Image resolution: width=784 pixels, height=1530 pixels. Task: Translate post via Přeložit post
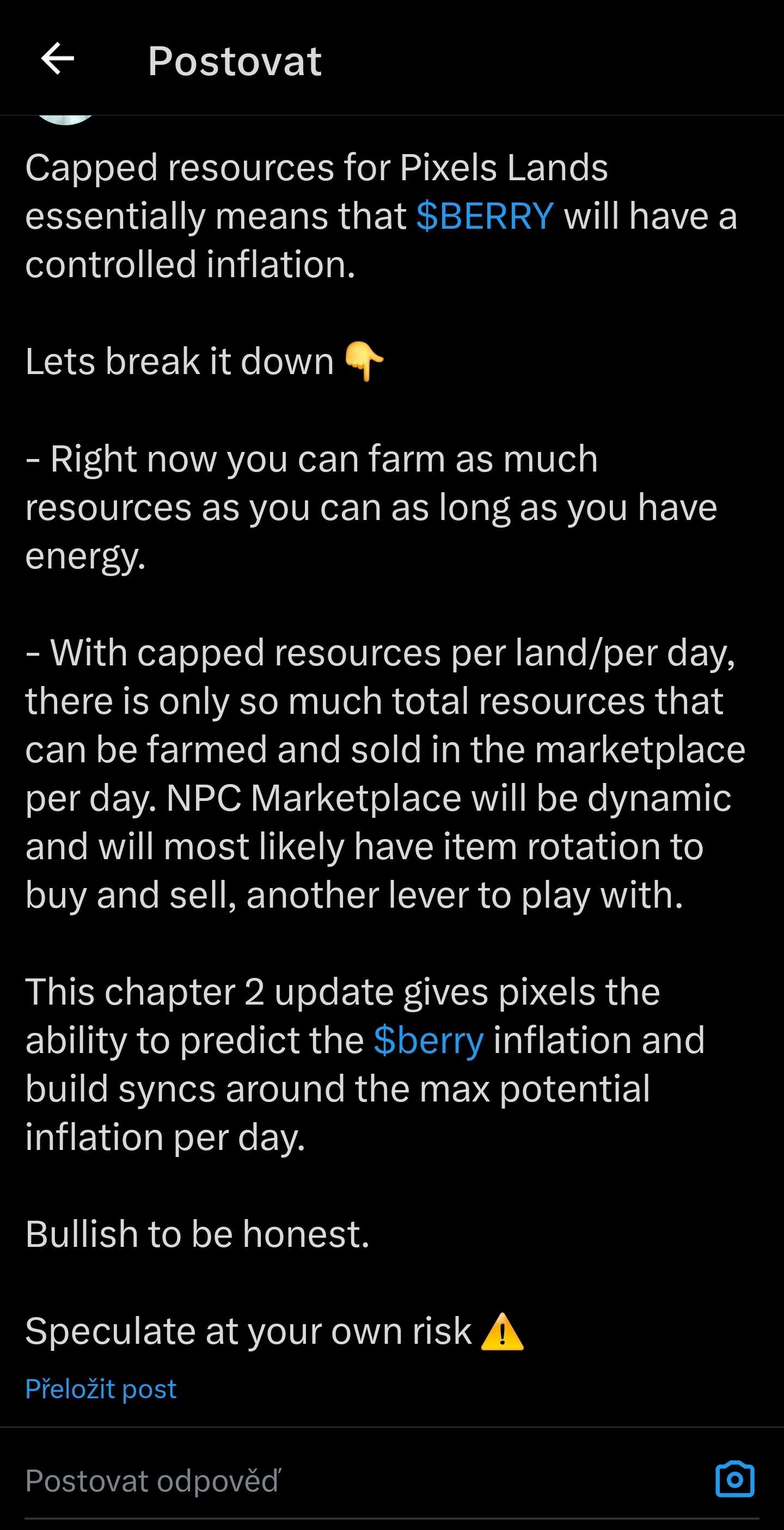pyautogui.click(x=101, y=1388)
